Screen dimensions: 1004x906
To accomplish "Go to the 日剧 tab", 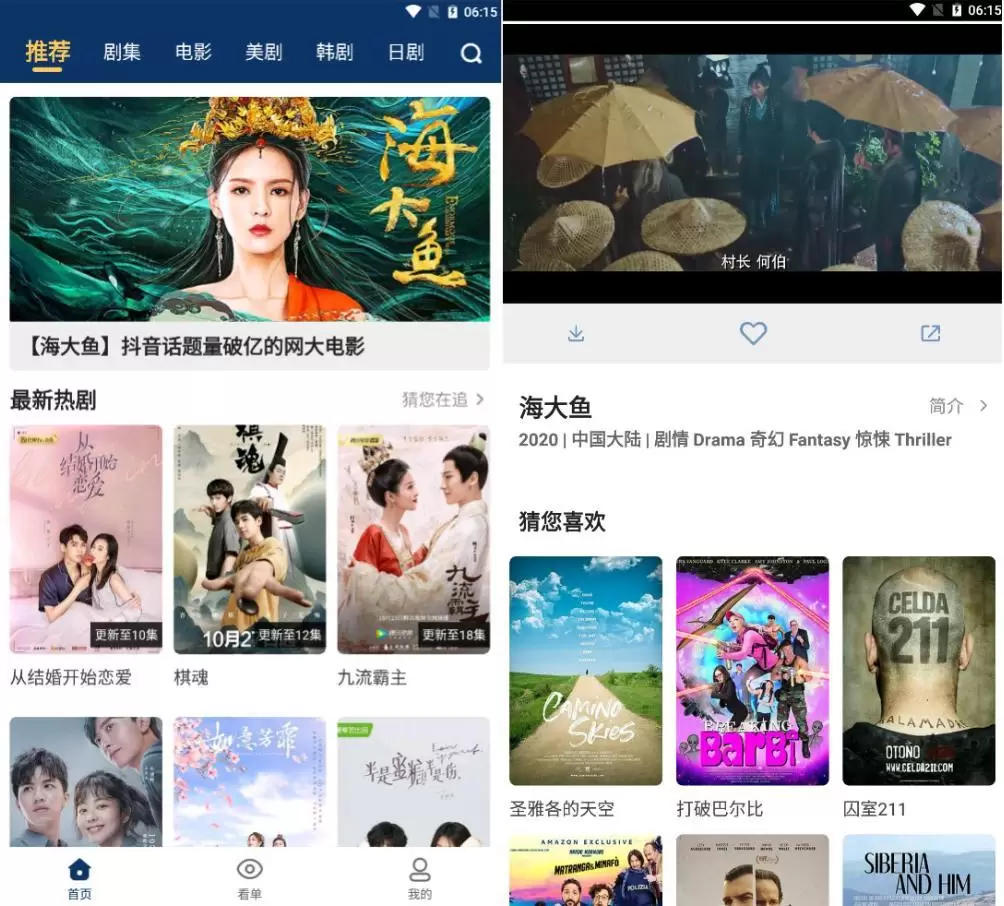I will click(405, 52).
